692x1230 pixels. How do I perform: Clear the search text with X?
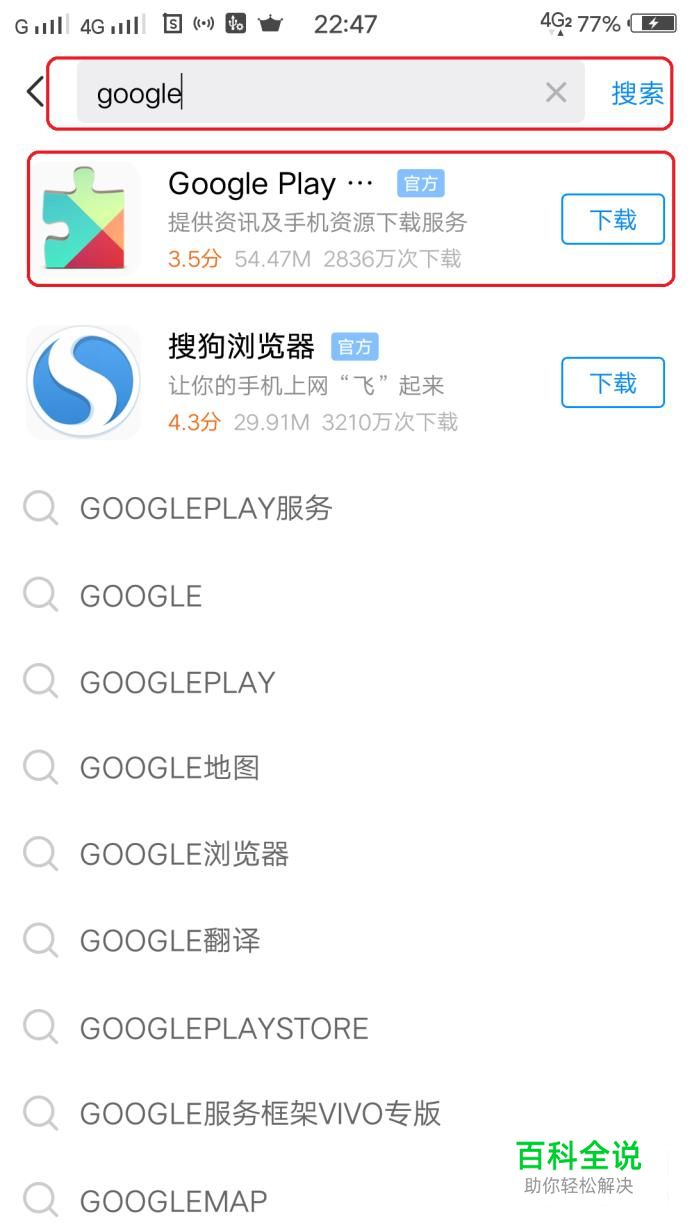click(556, 93)
